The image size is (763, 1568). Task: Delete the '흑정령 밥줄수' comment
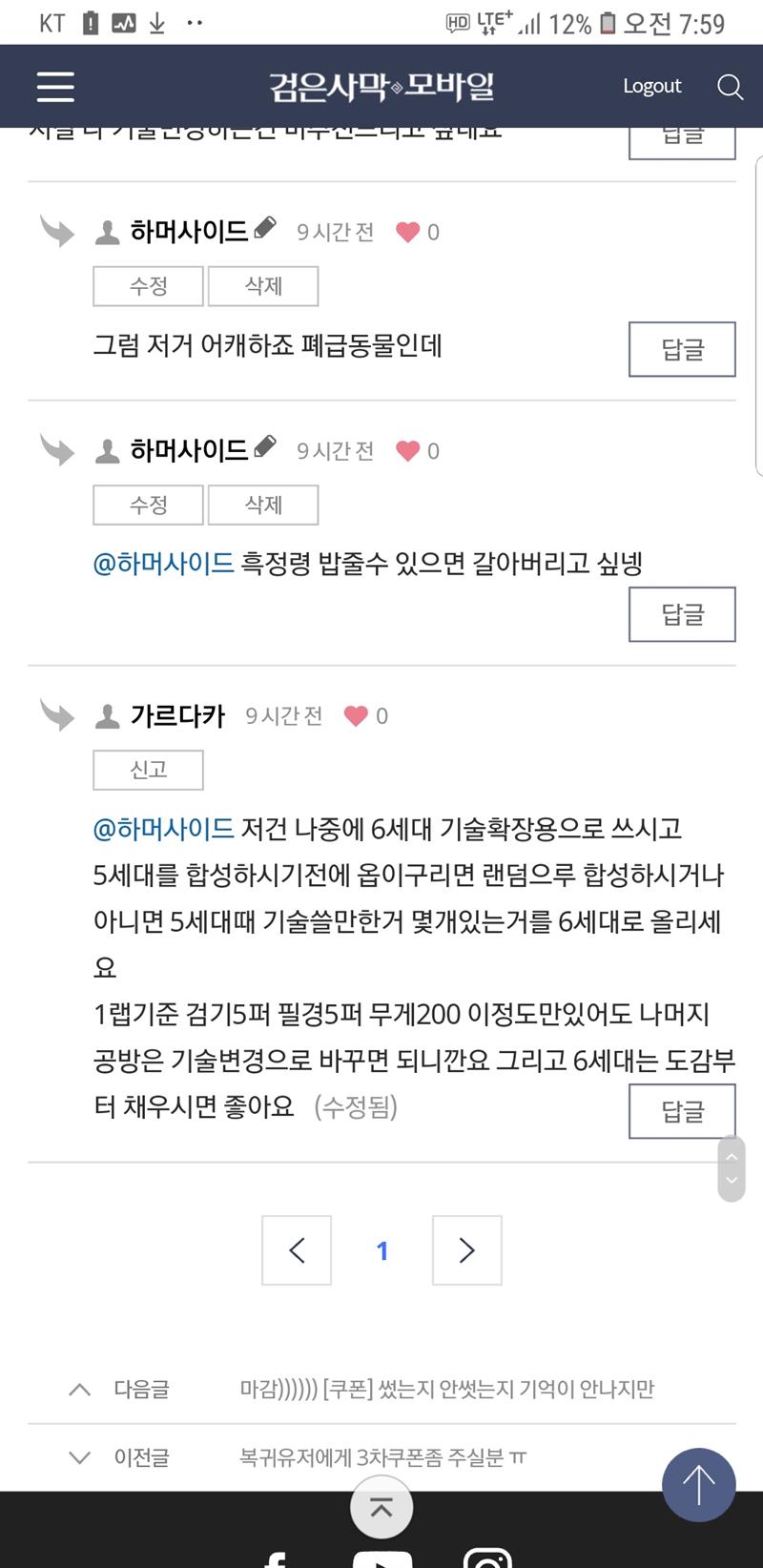263,505
